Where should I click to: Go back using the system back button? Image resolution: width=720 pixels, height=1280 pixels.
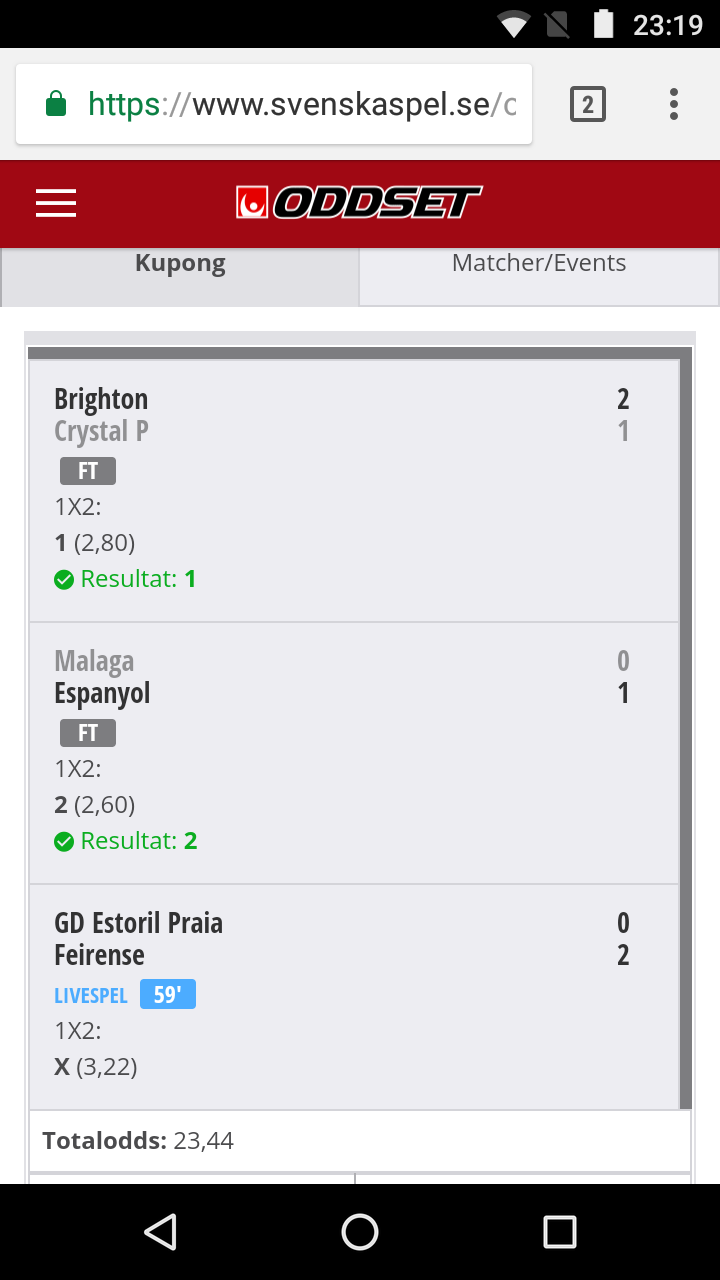point(160,1232)
